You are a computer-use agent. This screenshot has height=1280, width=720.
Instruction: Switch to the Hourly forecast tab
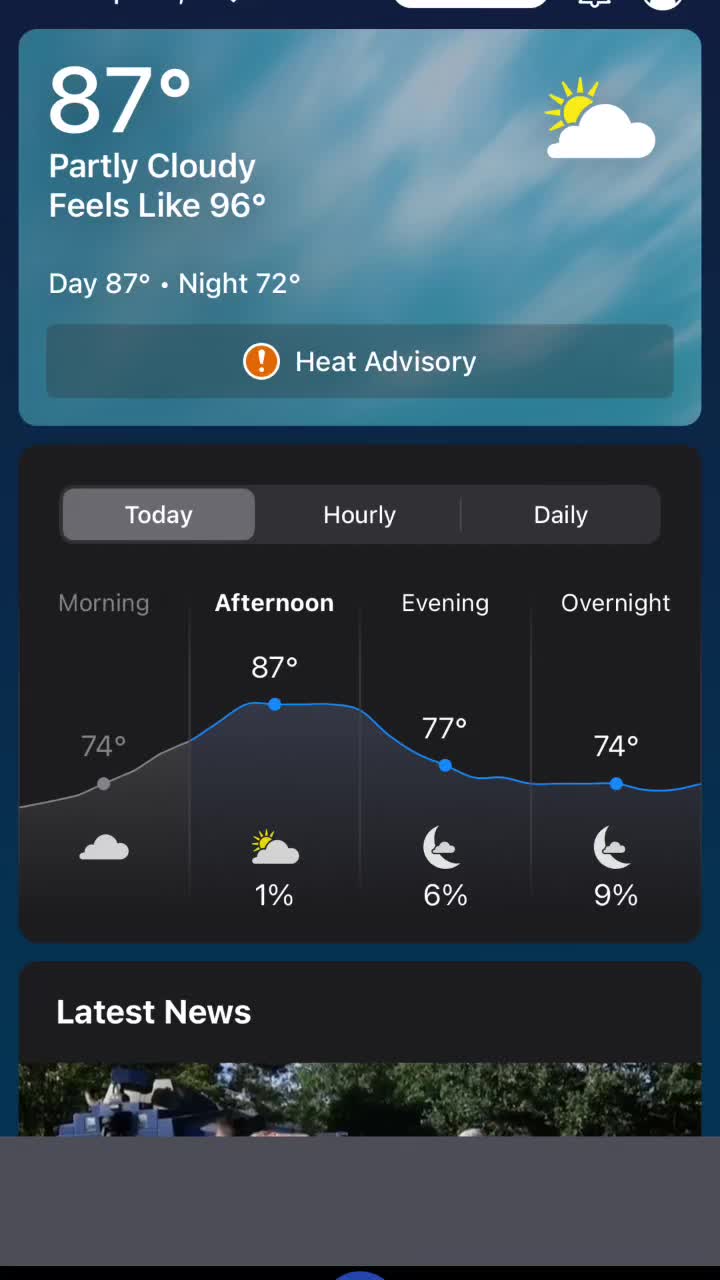359,515
